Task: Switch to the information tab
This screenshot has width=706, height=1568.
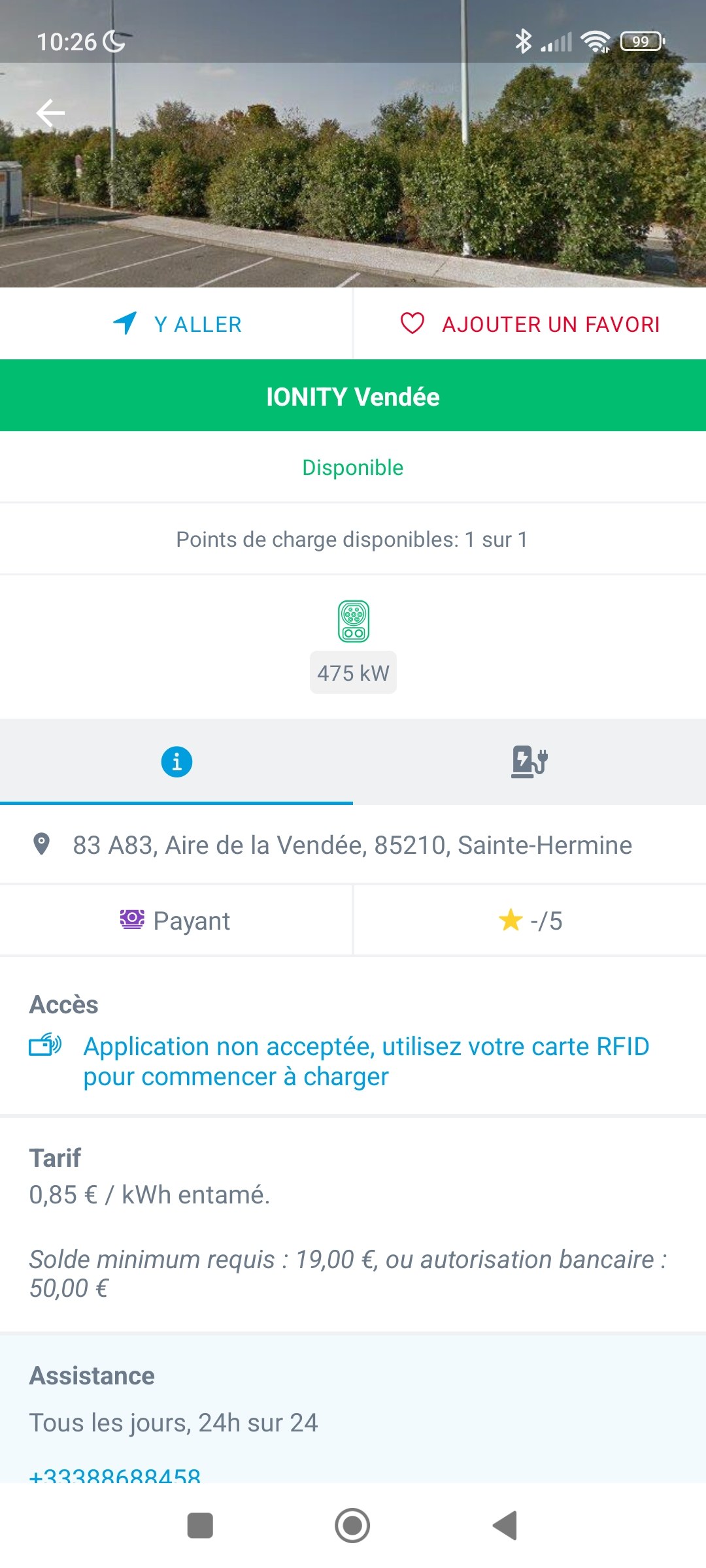Action: pos(176,762)
